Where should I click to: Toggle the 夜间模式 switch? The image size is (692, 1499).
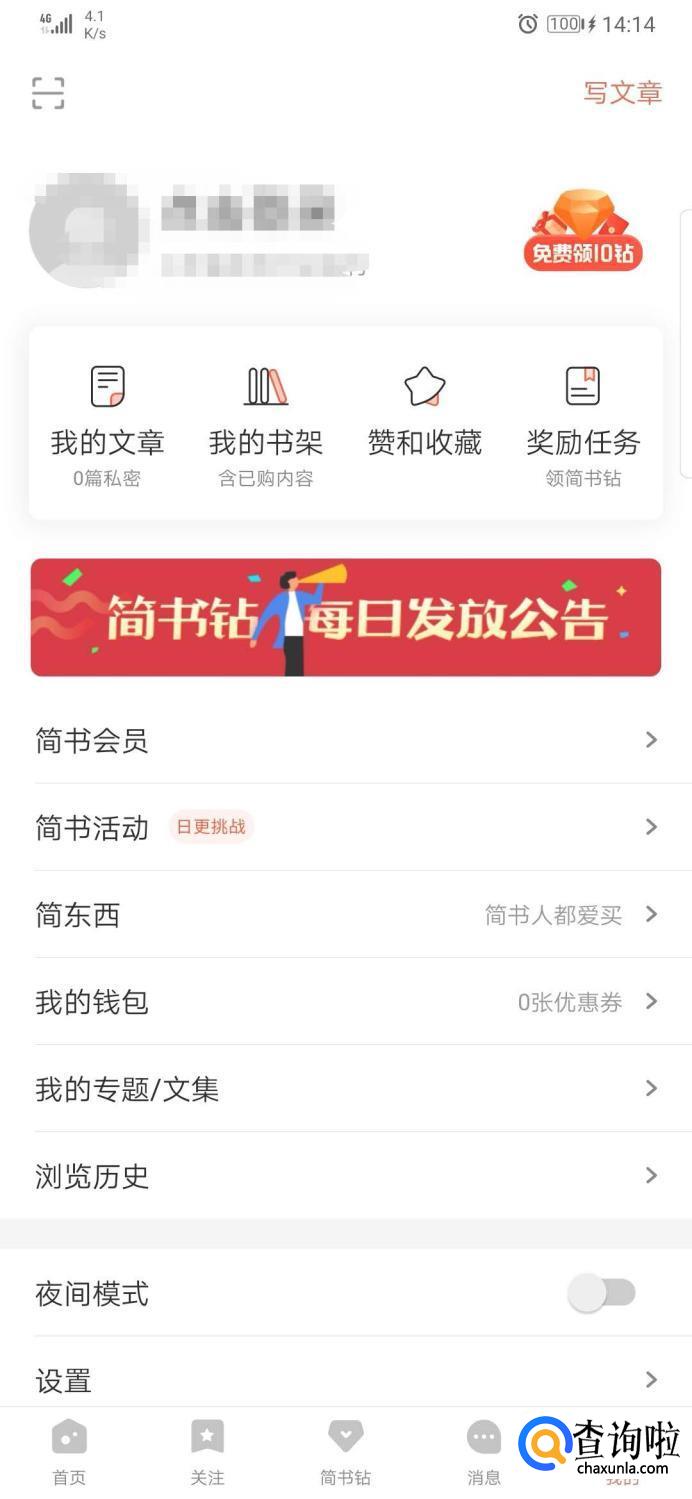[601, 1293]
